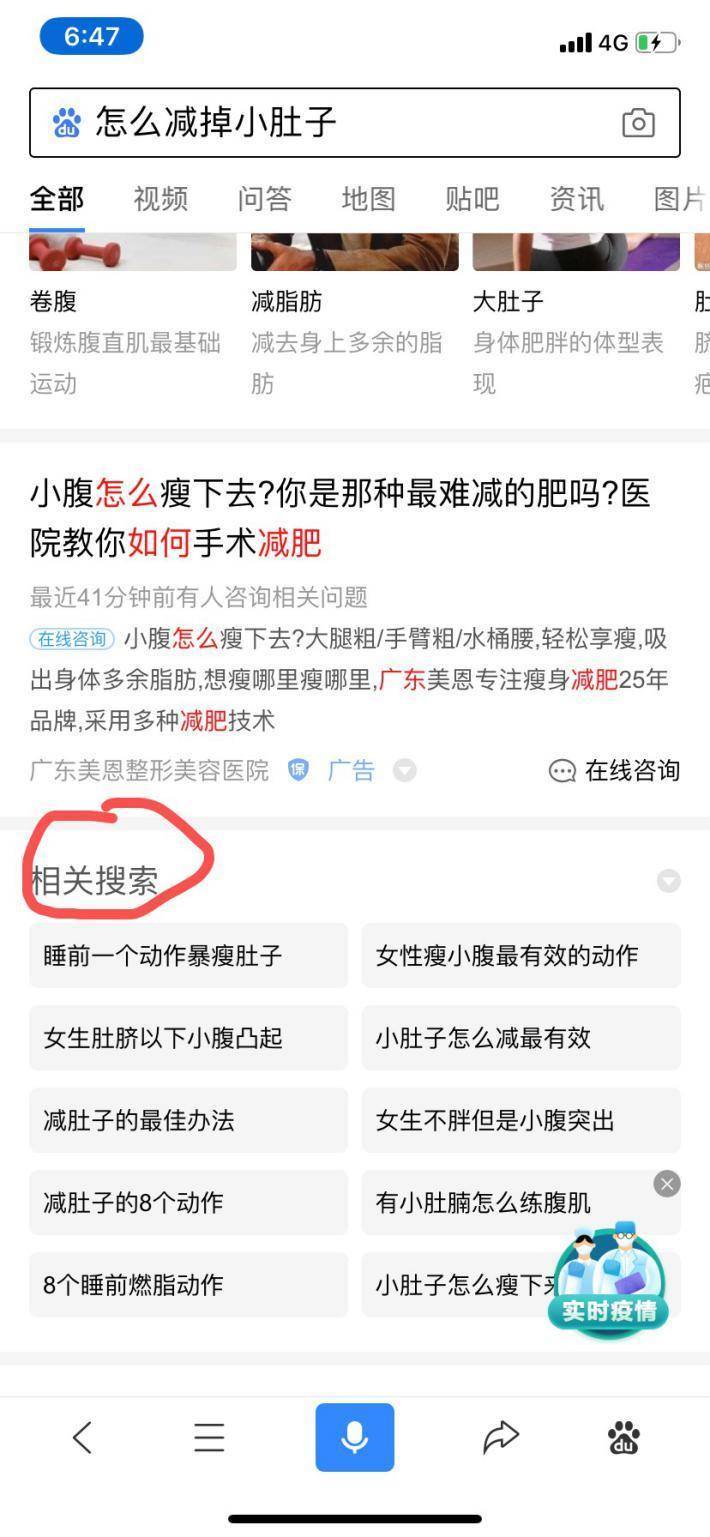
Task: Dismiss the 实时疫情 floating widget
Action: (667, 1184)
